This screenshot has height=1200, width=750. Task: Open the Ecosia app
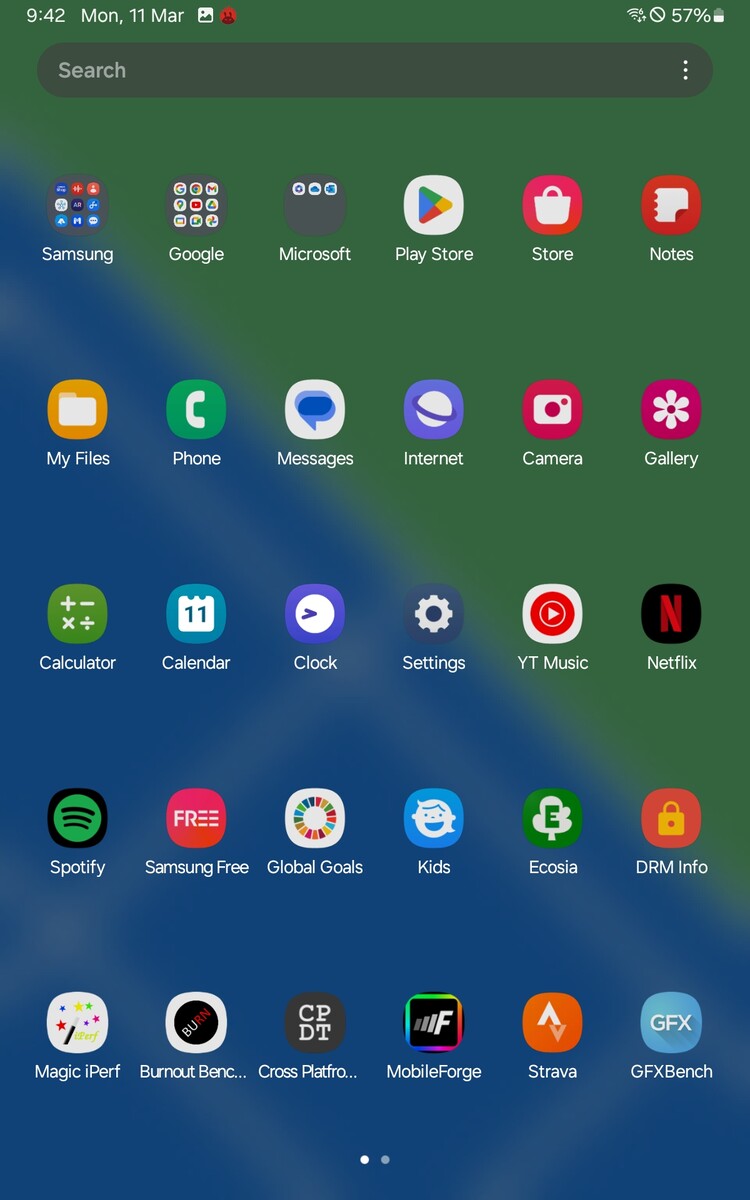552,818
